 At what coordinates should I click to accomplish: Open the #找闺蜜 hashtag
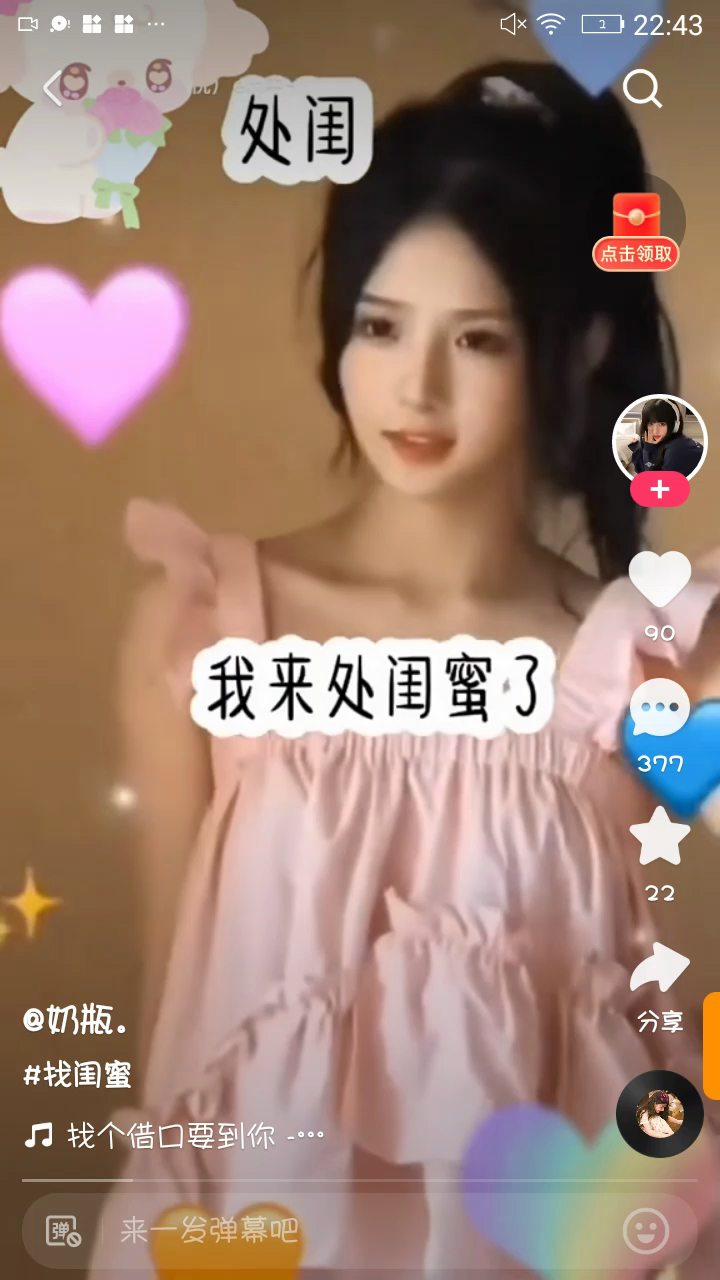[x=77, y=1076]
